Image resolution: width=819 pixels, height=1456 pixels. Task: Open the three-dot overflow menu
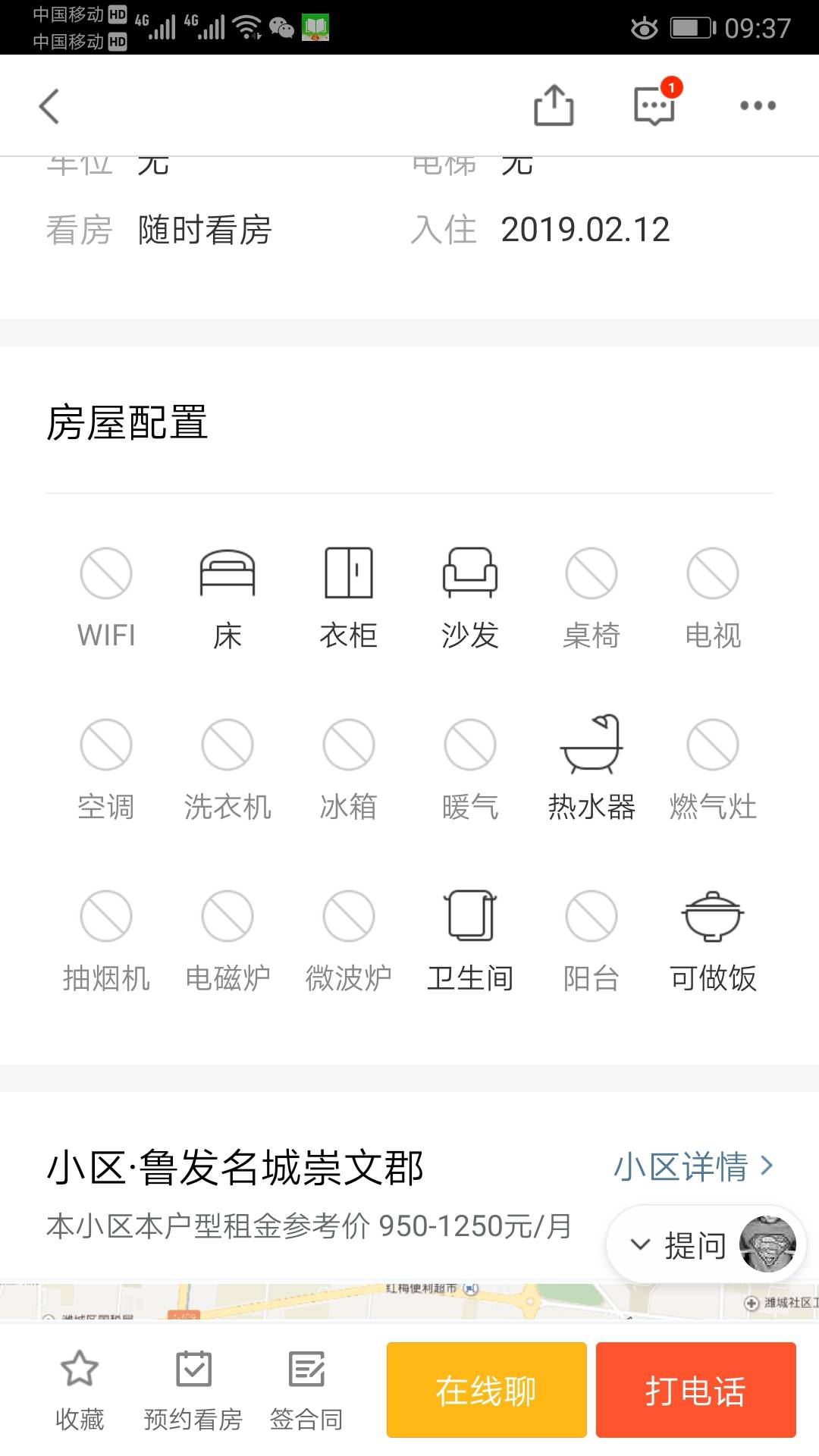pyautogui.click(x=758, y=105)
